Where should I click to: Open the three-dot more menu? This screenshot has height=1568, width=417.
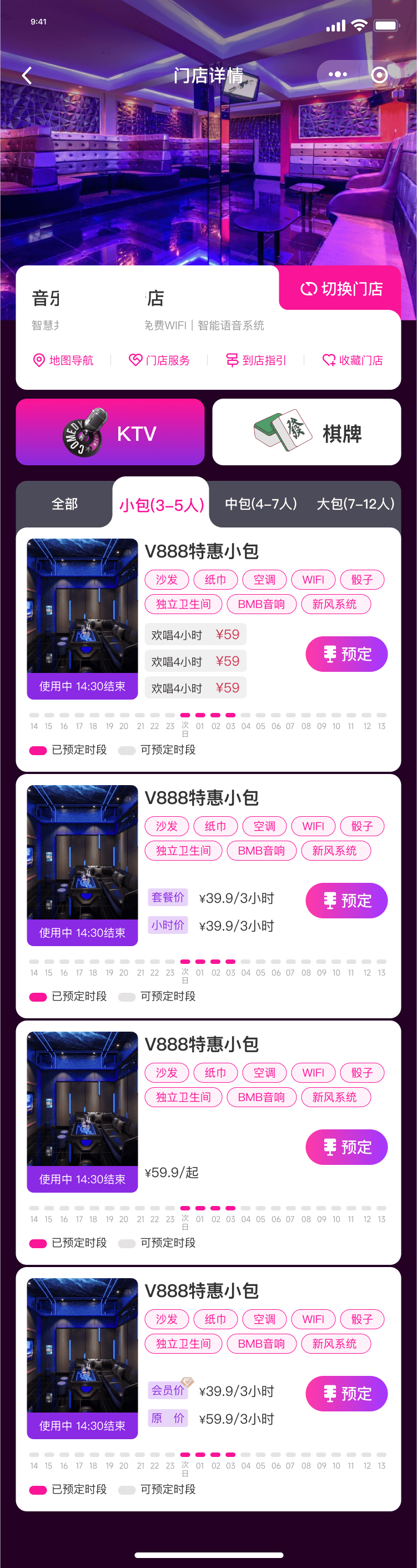coord(337,74)
